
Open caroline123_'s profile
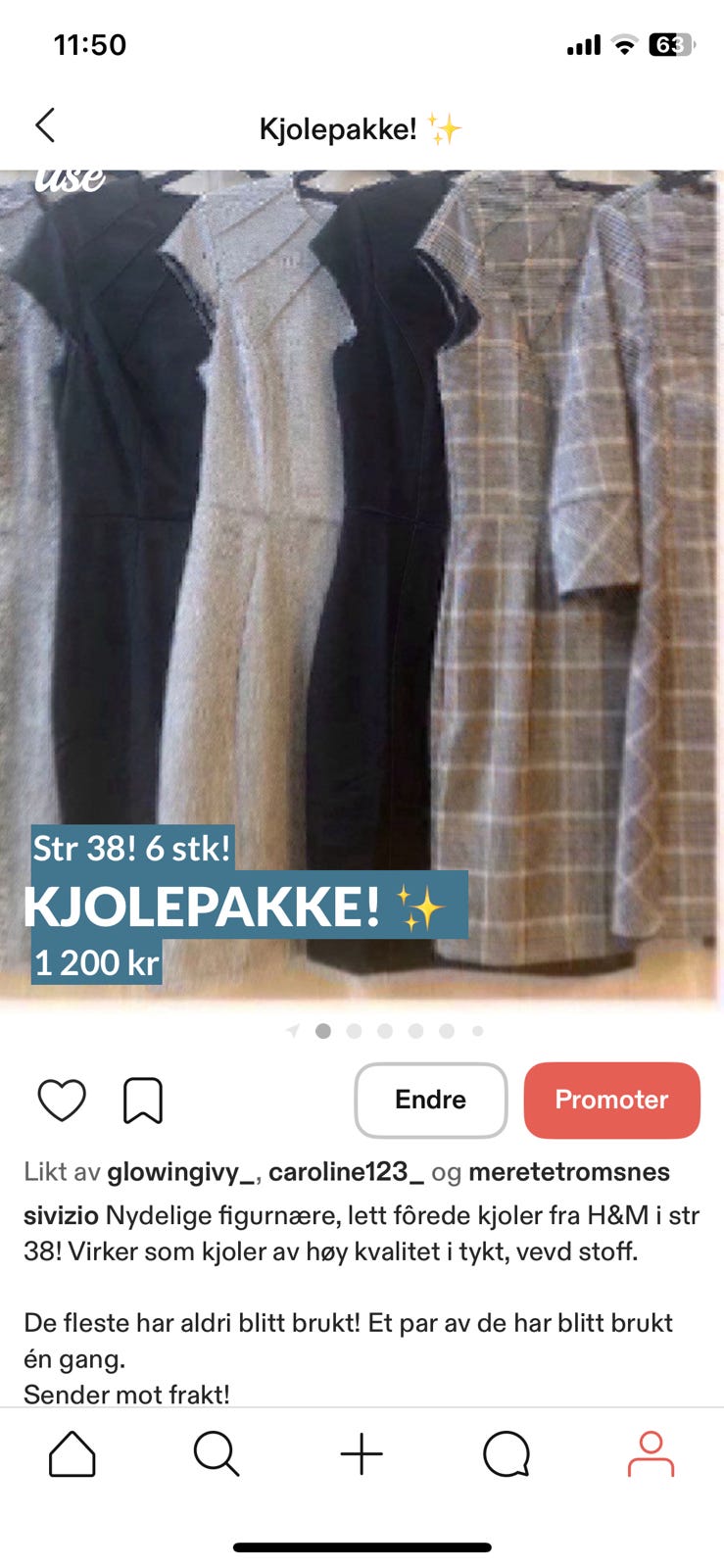tap(345, 1172)
